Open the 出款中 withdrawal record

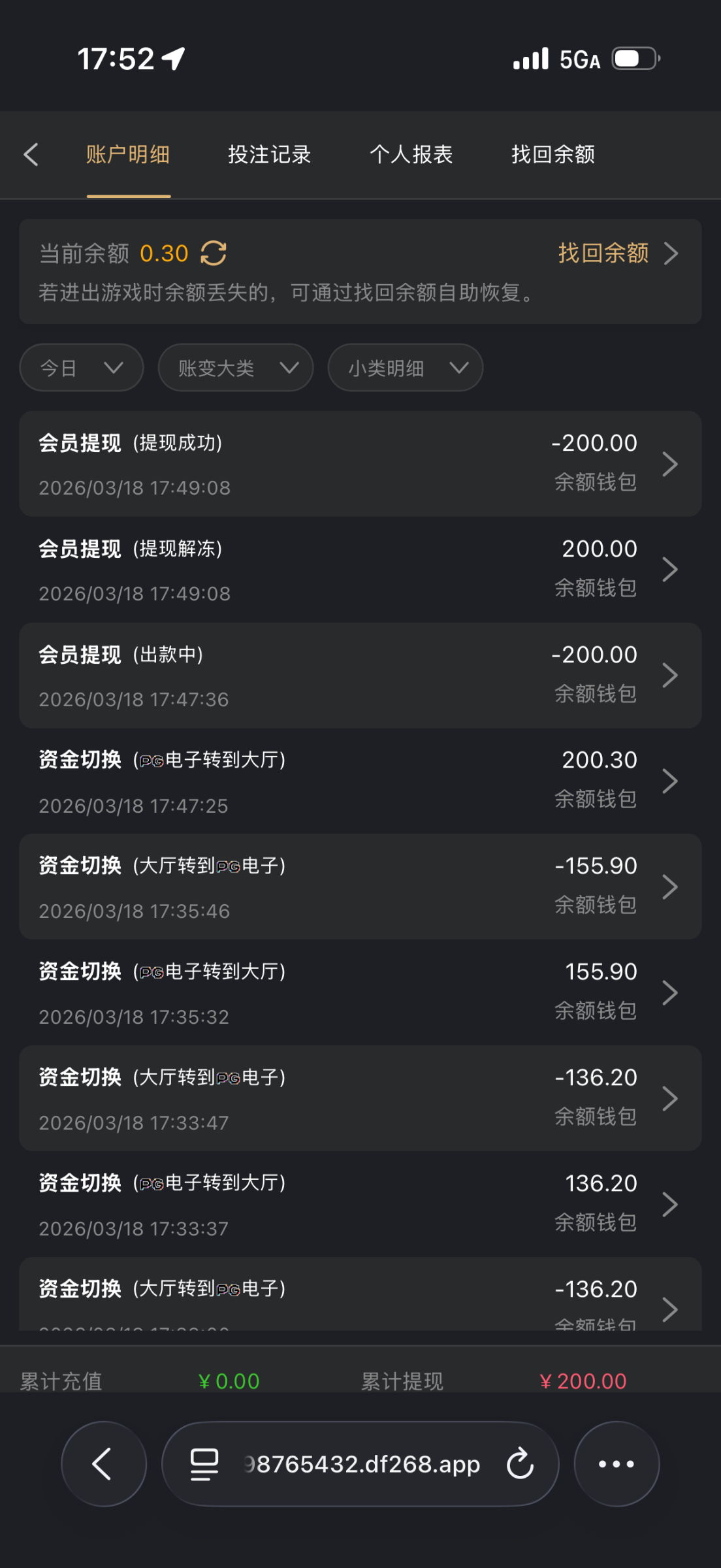(360, 676)
